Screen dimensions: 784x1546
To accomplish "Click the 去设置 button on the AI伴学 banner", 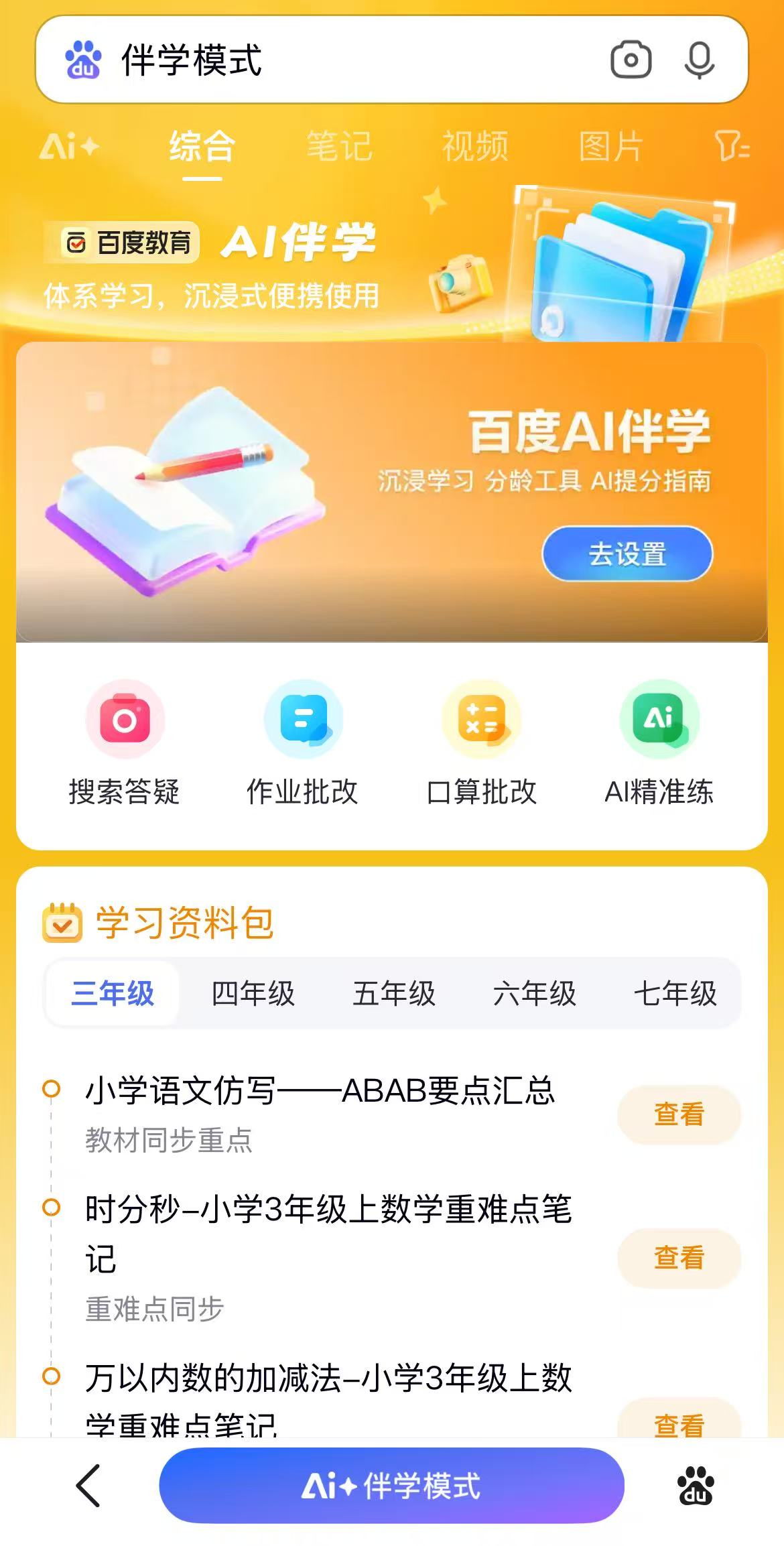I will [x=629, y=554].
